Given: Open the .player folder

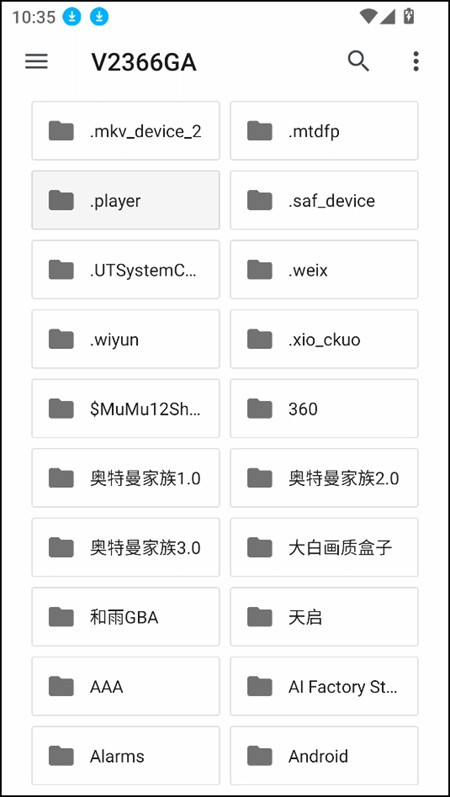Looking at the screenshot, I should tap(126, 200).
